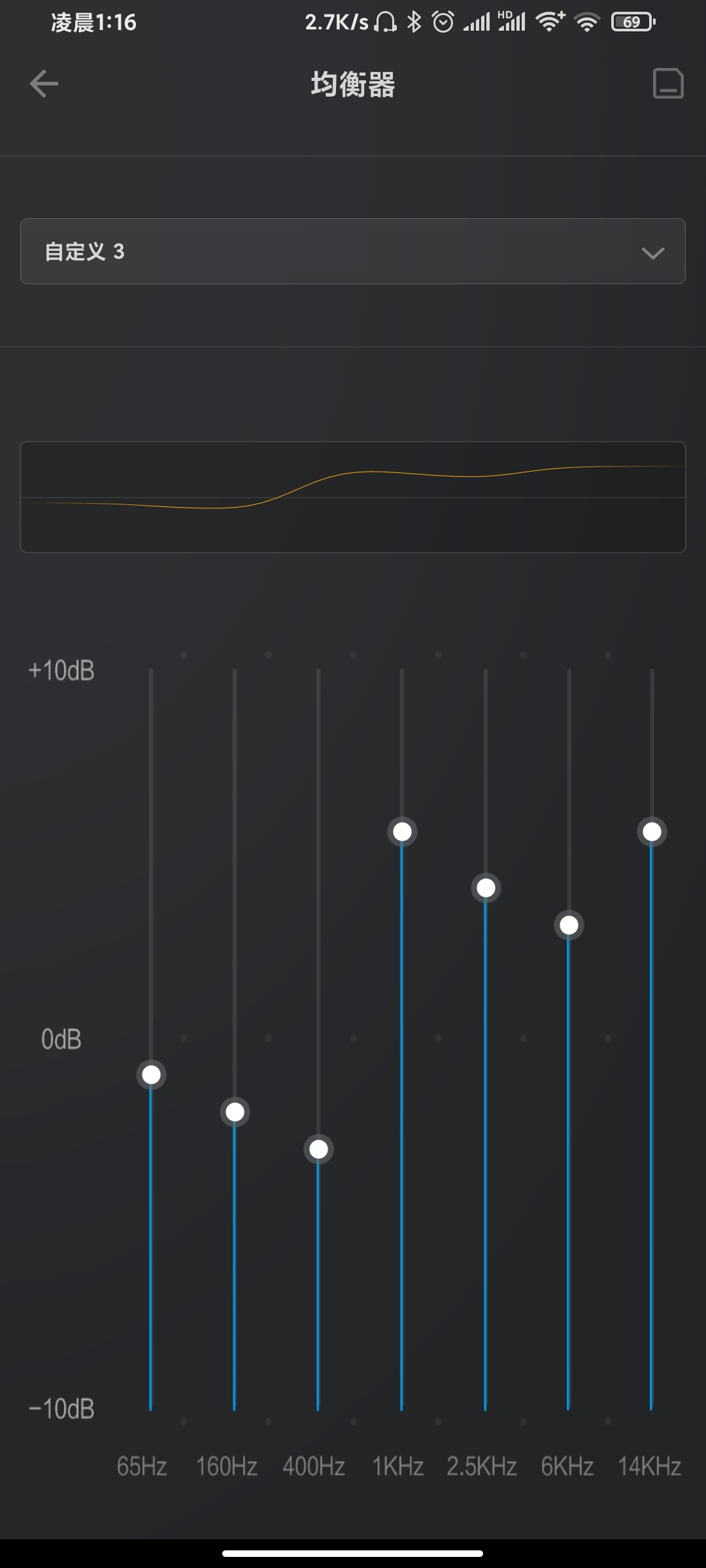The image size is (706, 1568).
Task: Tap the 400Hz slider handle
Action: [x=318, y=1149]
